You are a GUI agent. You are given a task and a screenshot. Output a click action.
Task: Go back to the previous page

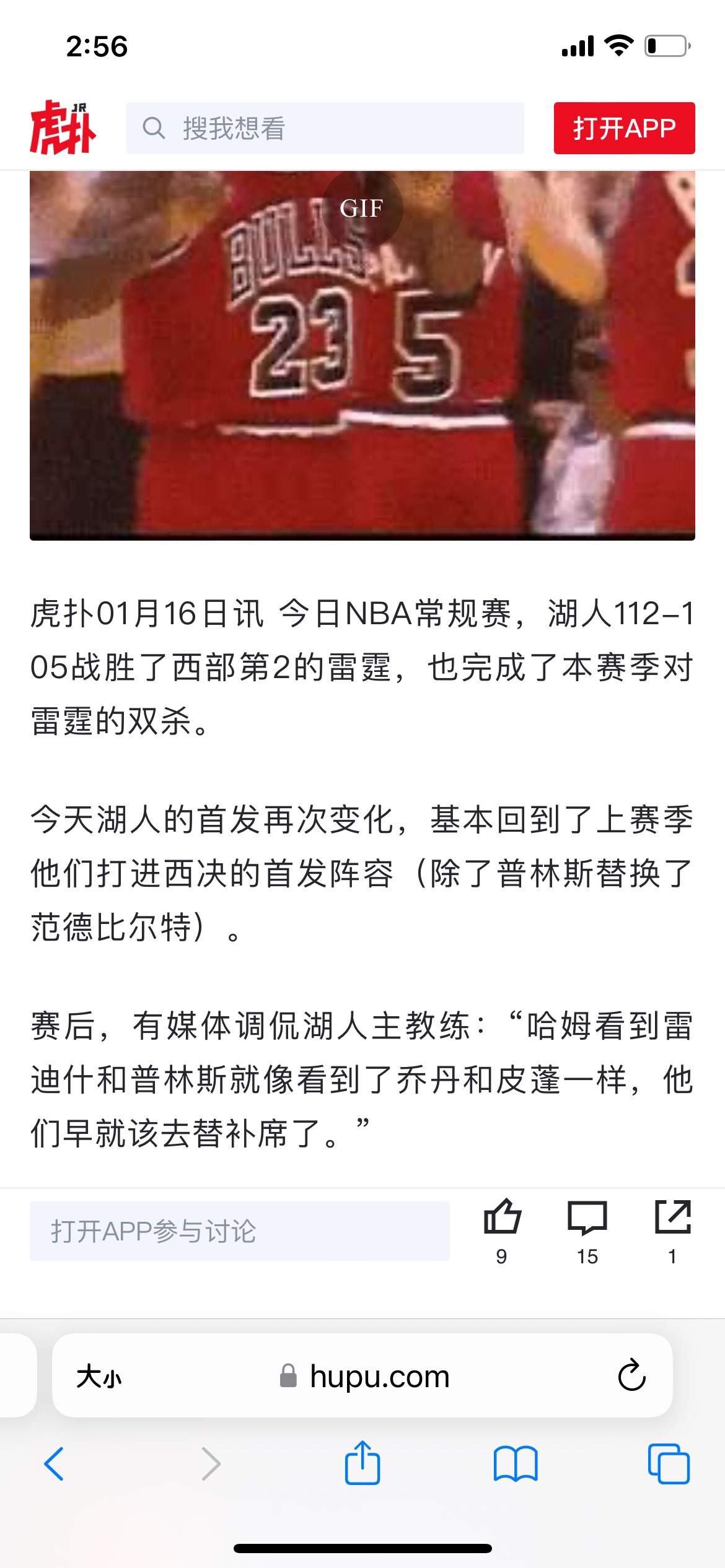pos(55,1464)
